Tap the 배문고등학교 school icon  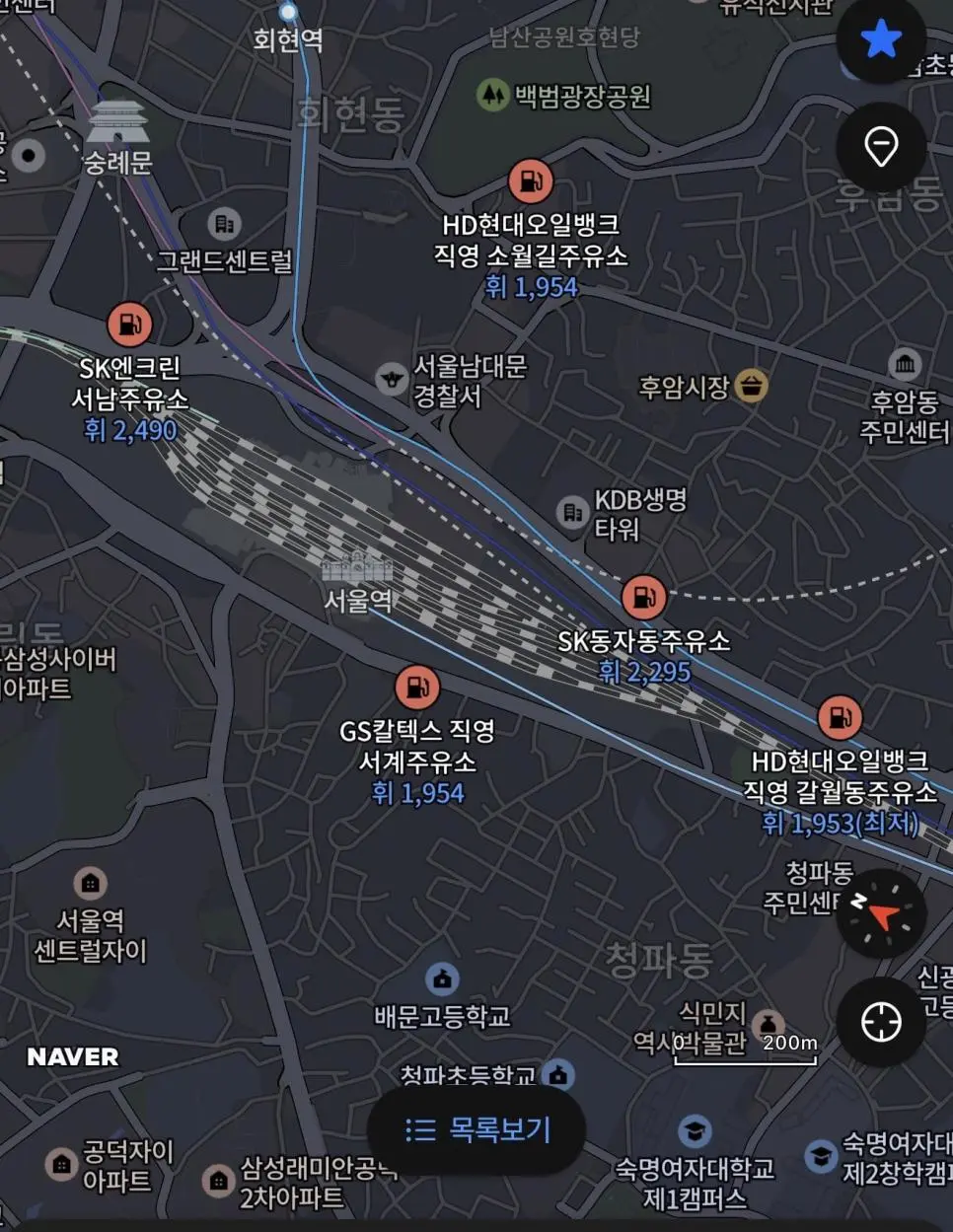pos(441,979)
